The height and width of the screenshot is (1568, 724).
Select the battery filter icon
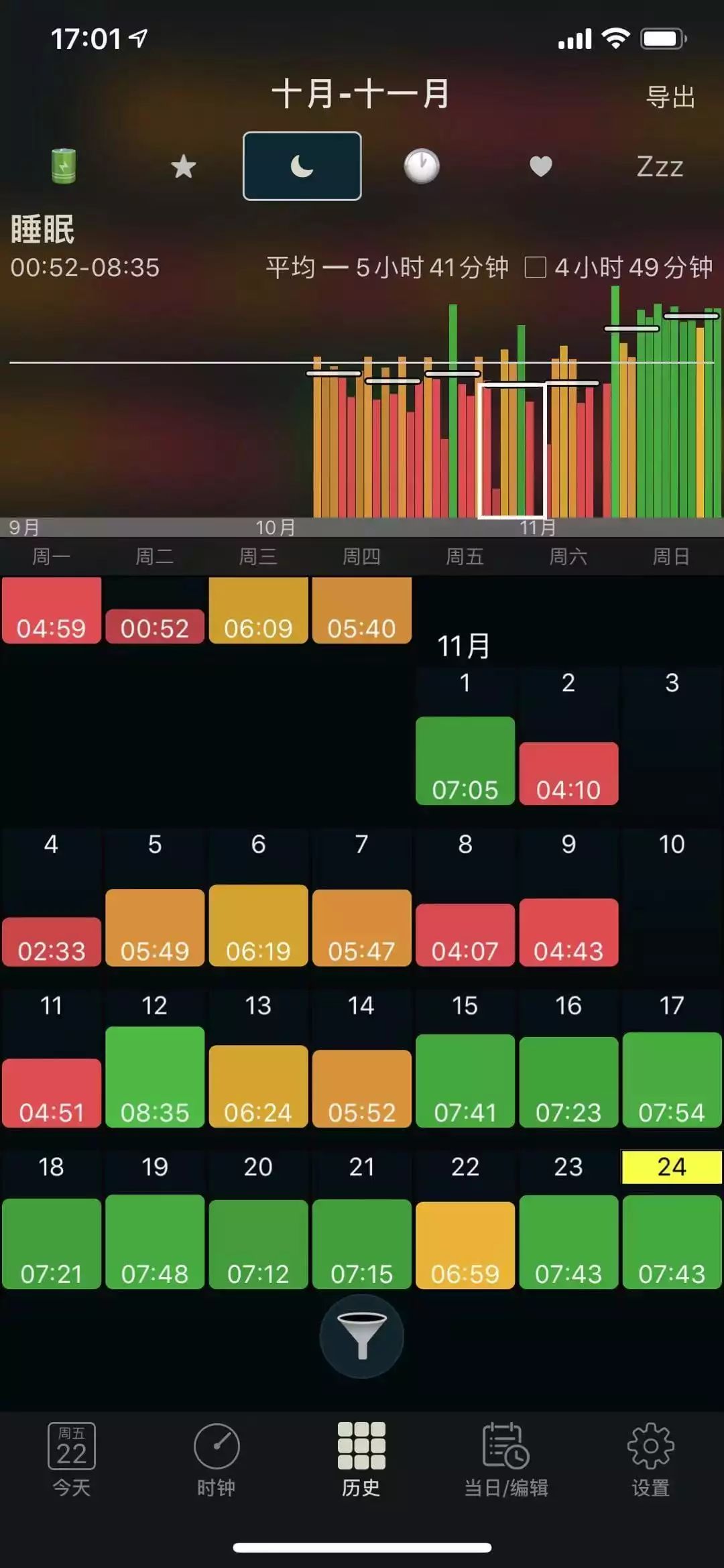tap(64, 166)
